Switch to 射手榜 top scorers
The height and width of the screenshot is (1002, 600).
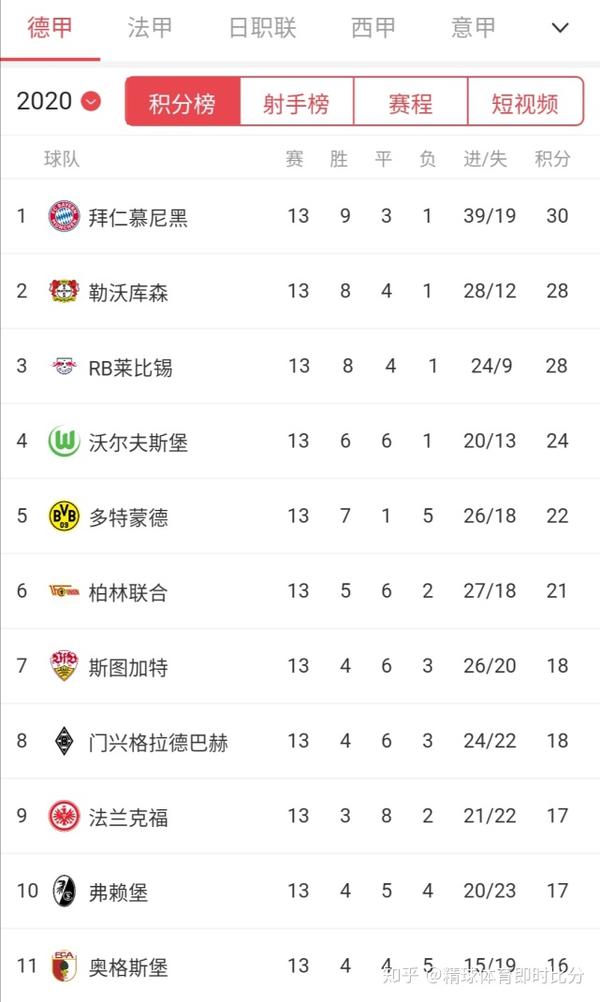pos(296,102)
